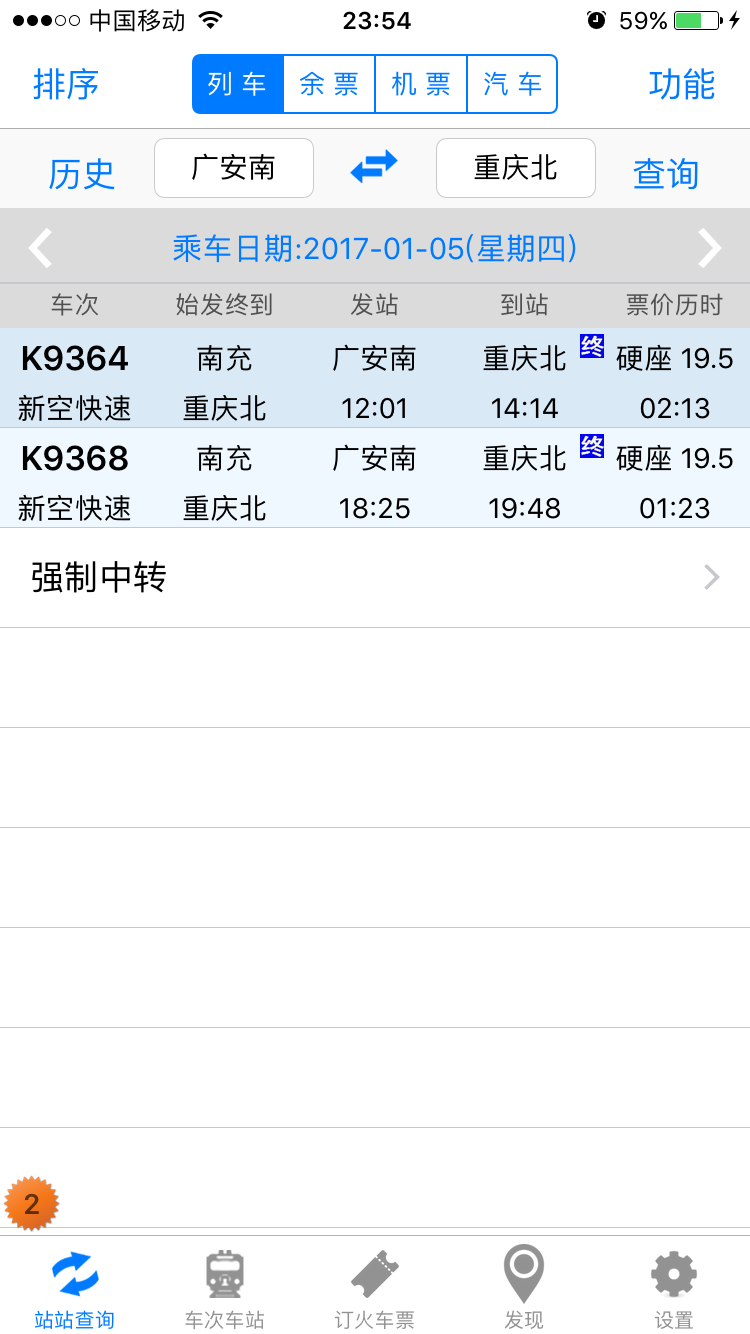This screenshot has height=1334, width=750.
Task: Switch to the 车次车站 tab
Action: 225,1288
